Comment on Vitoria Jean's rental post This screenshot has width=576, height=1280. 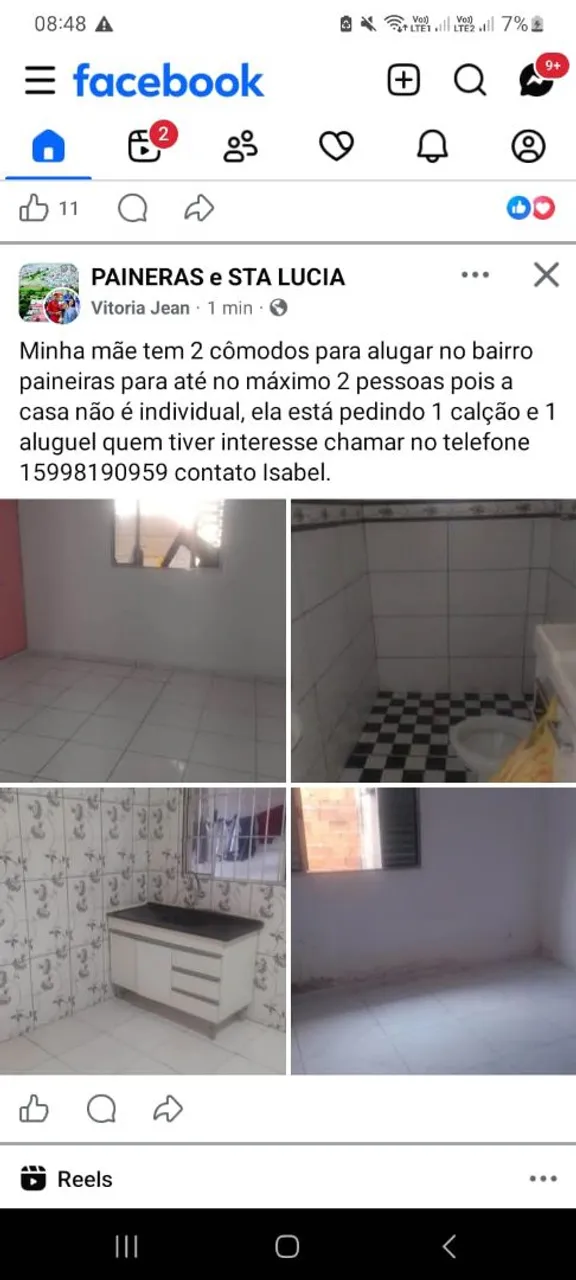coord(101,1108)
